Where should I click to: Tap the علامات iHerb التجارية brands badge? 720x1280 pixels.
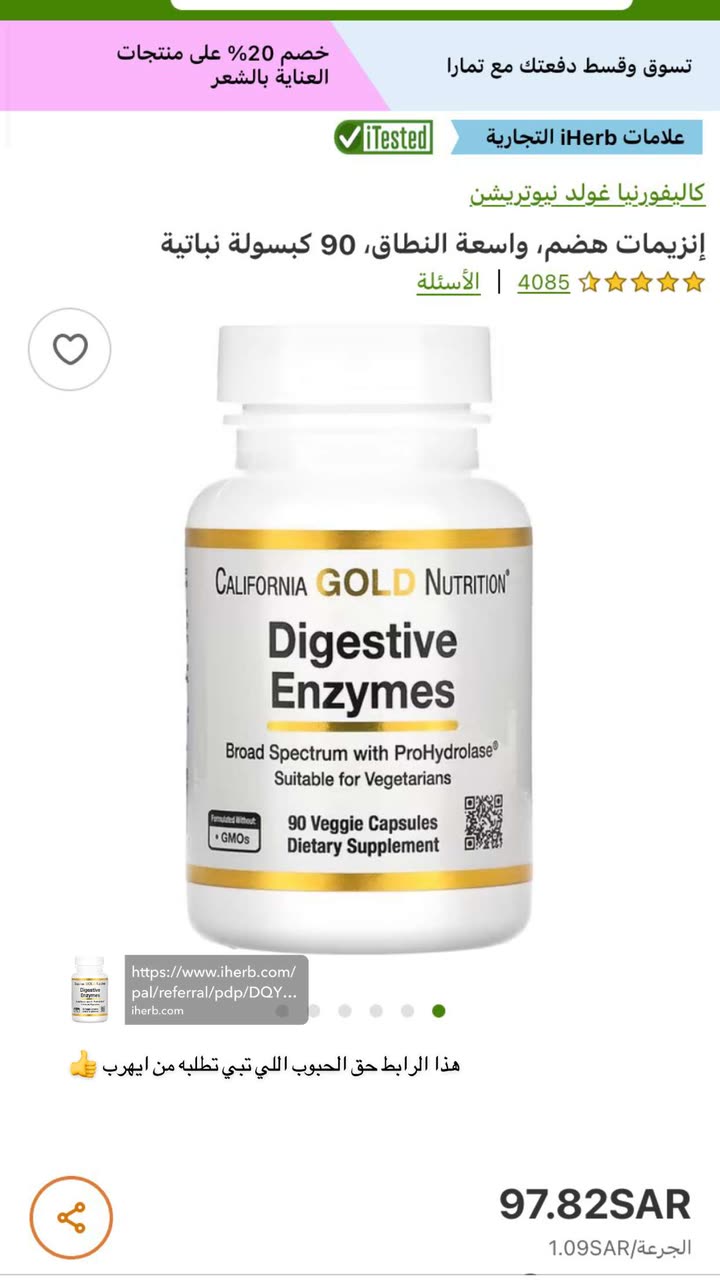577,138
